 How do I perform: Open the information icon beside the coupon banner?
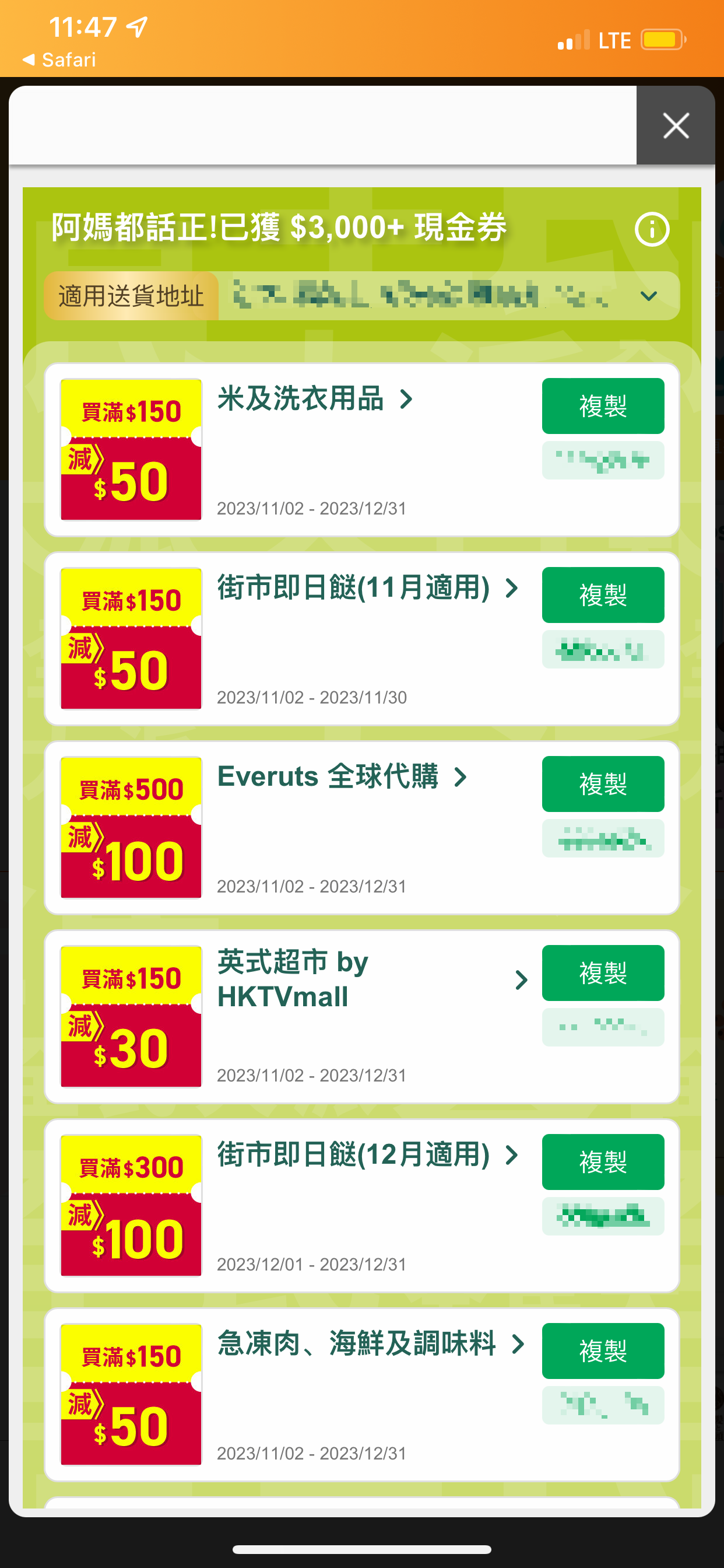[x=652, y=230]
